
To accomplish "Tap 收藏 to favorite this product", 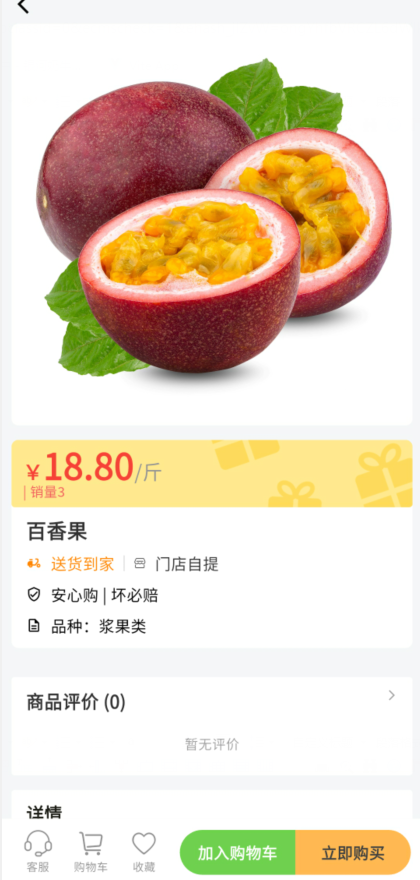I will (144, 851).
